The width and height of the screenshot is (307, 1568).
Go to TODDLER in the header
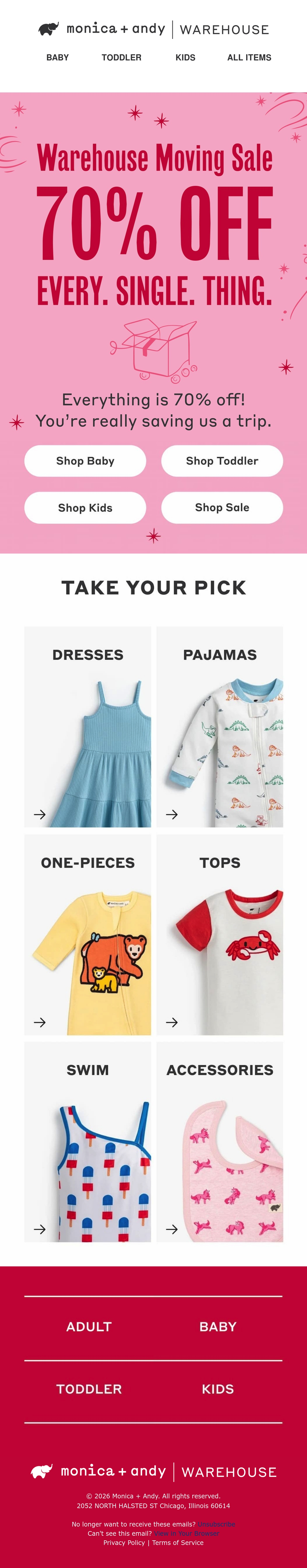(x=122, y=57)
